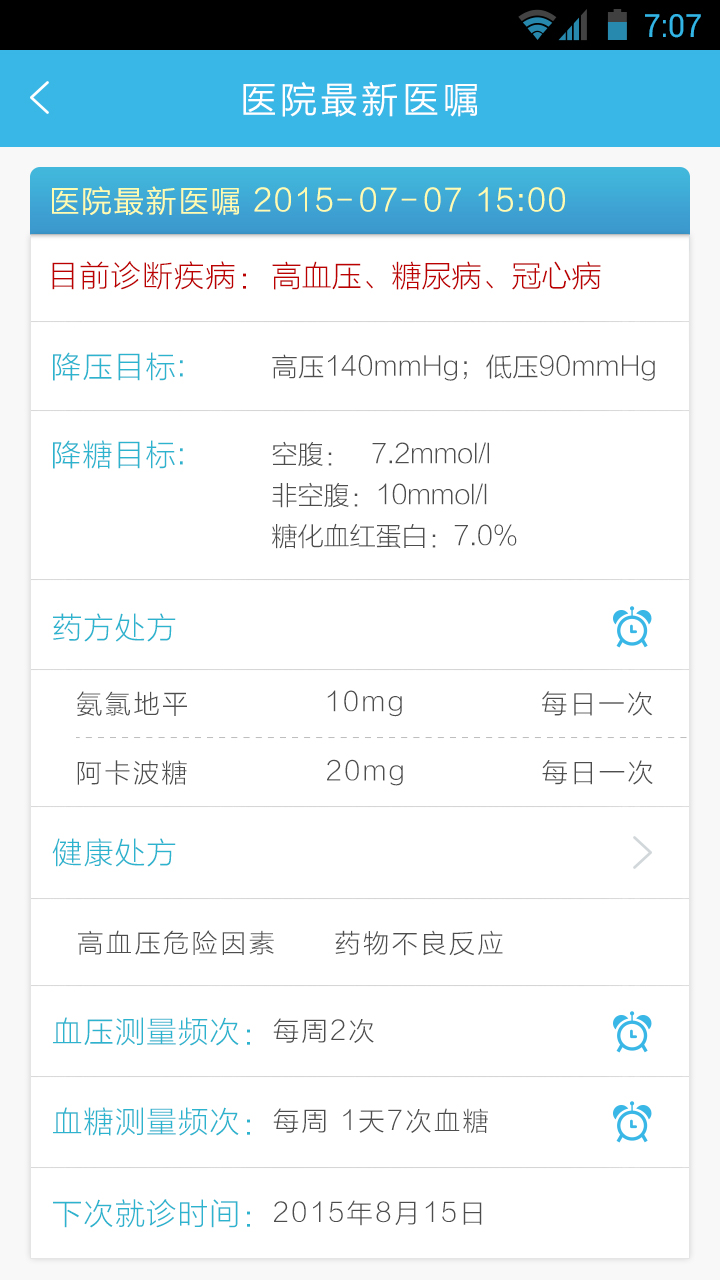This screenshot has width=720, height=1280.
Task: Open 高血压危险因素 health item
Action: coord(176,943)
